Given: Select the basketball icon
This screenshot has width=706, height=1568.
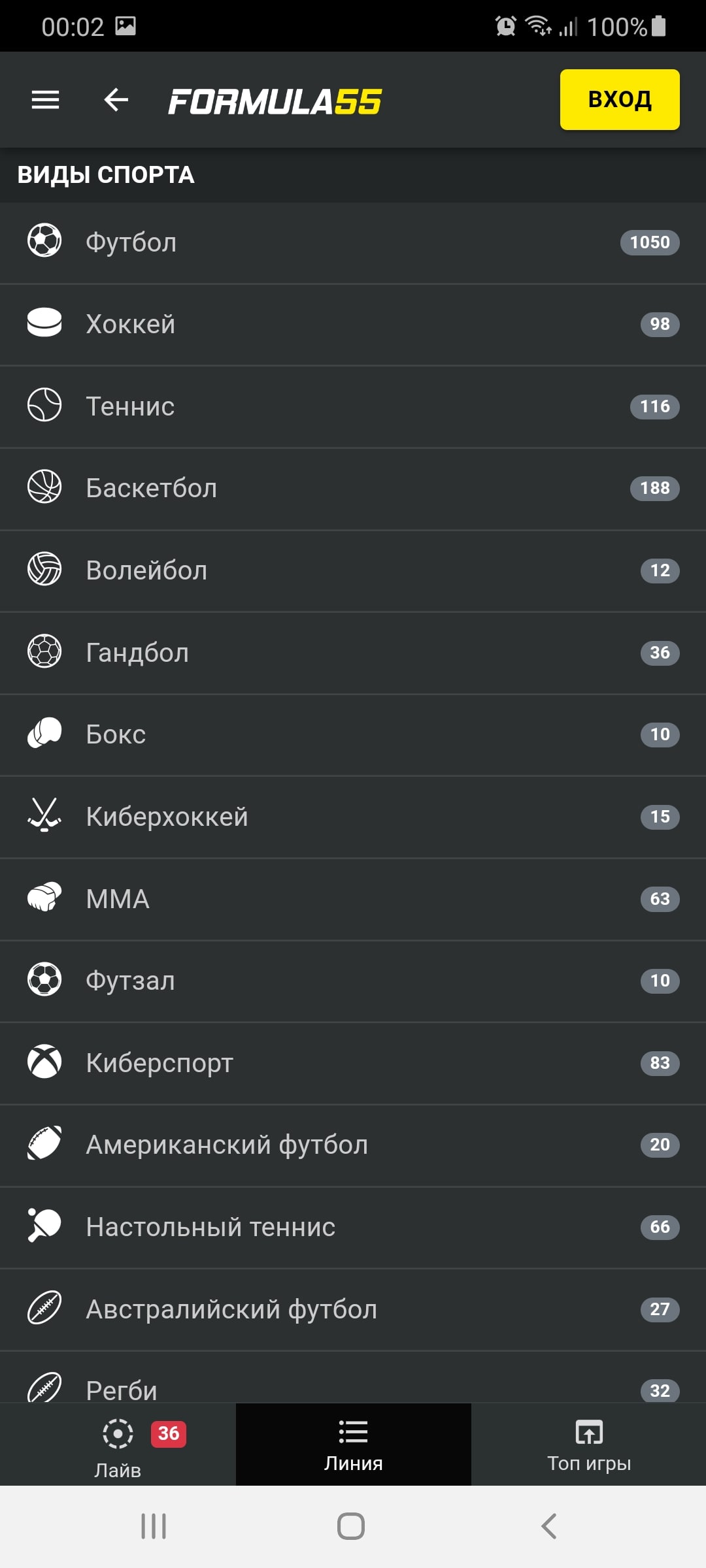Looking at the screenshot, I should coord(44,487).
